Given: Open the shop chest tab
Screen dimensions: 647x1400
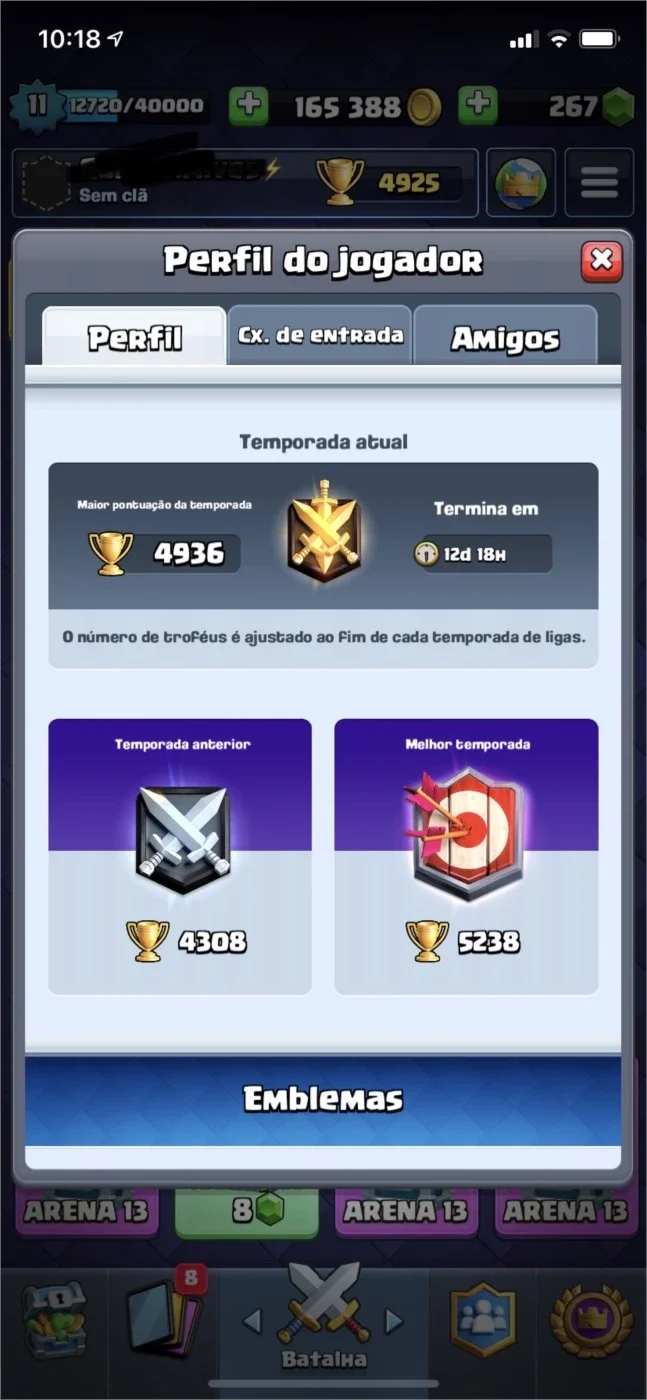Looking at the screenshot, I should tap(56, 1320).
